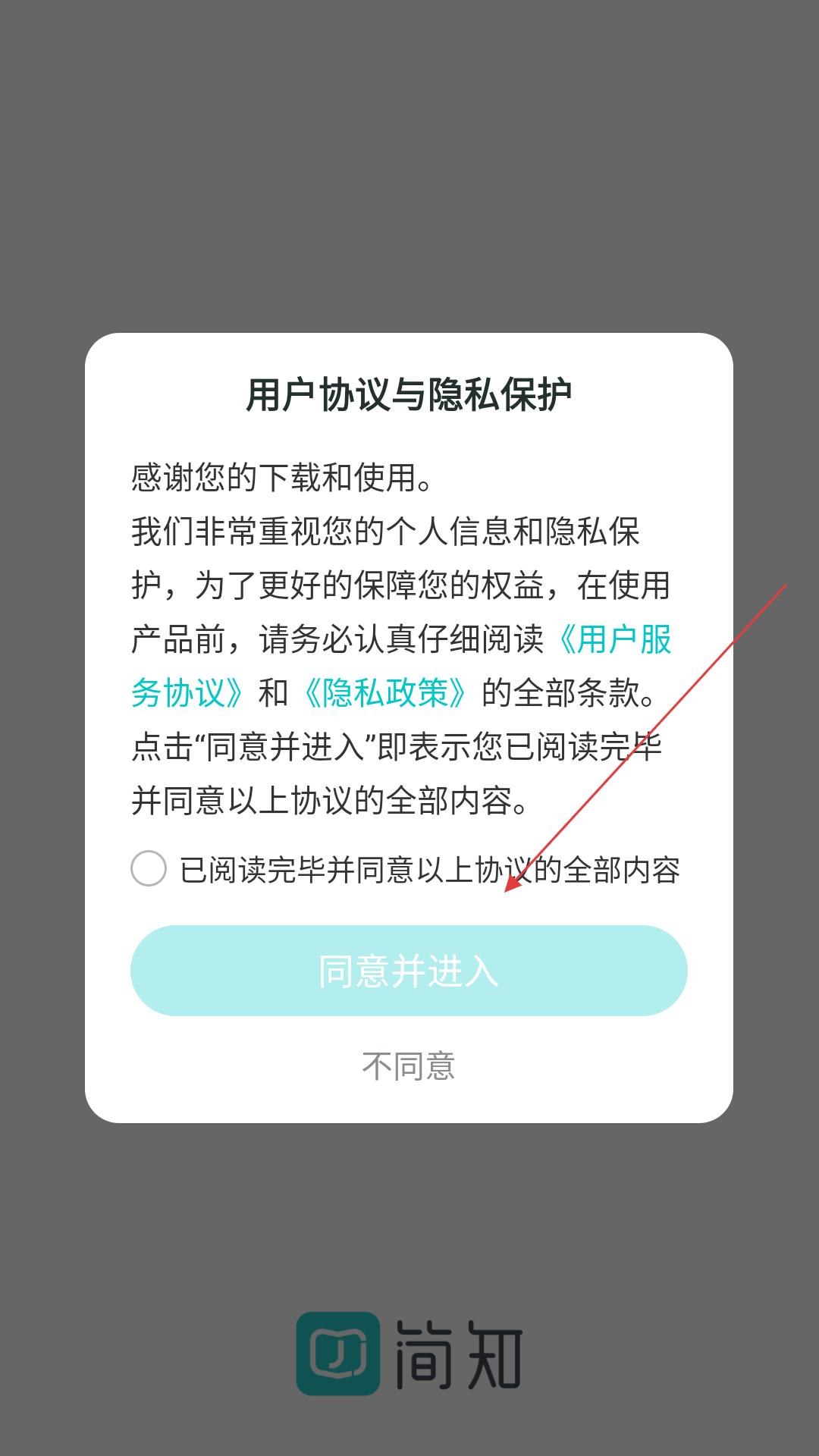Check the box agreeing to all agreements

point(149,869)
